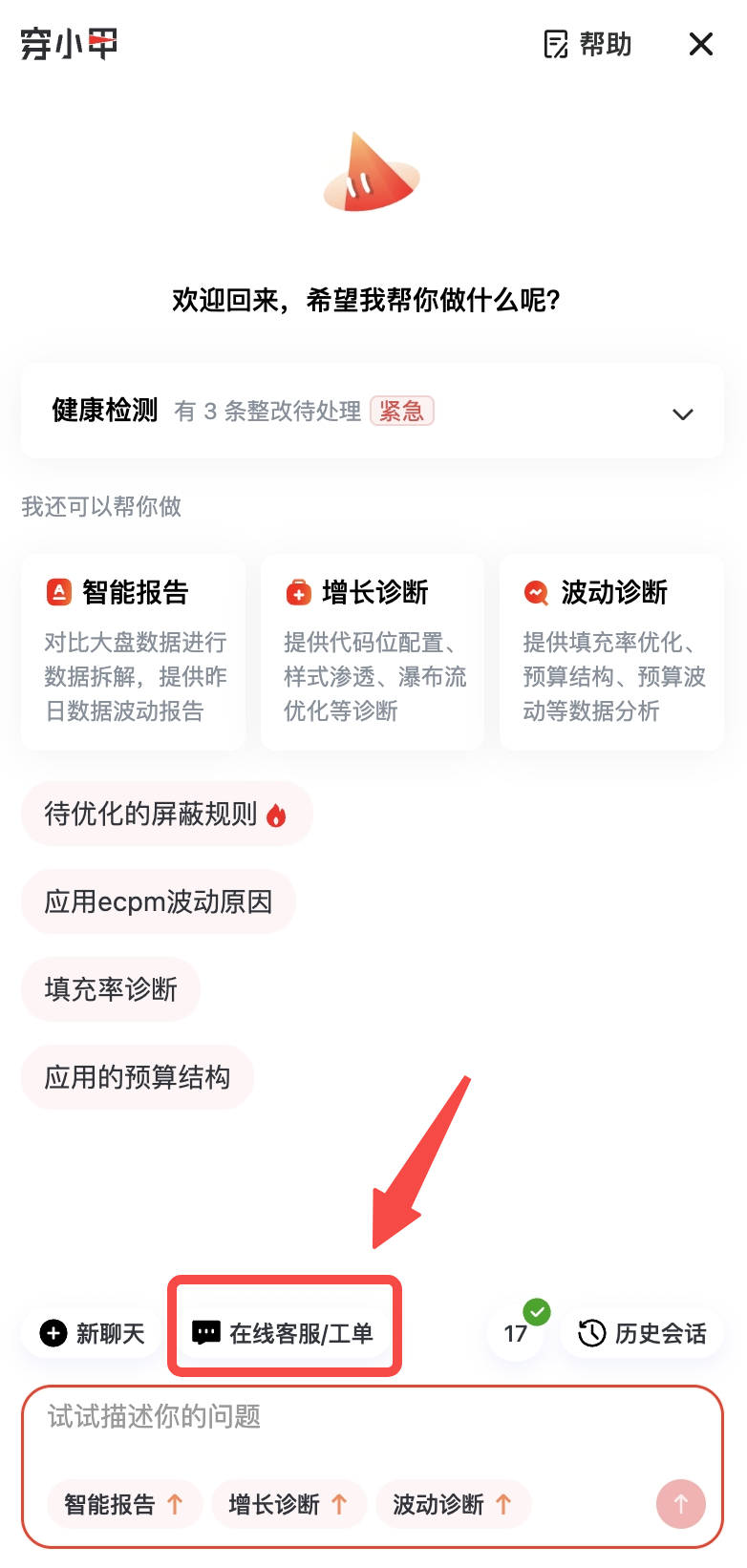Send the message with the arrow button
The image size is (747, 1568).
680,1504
